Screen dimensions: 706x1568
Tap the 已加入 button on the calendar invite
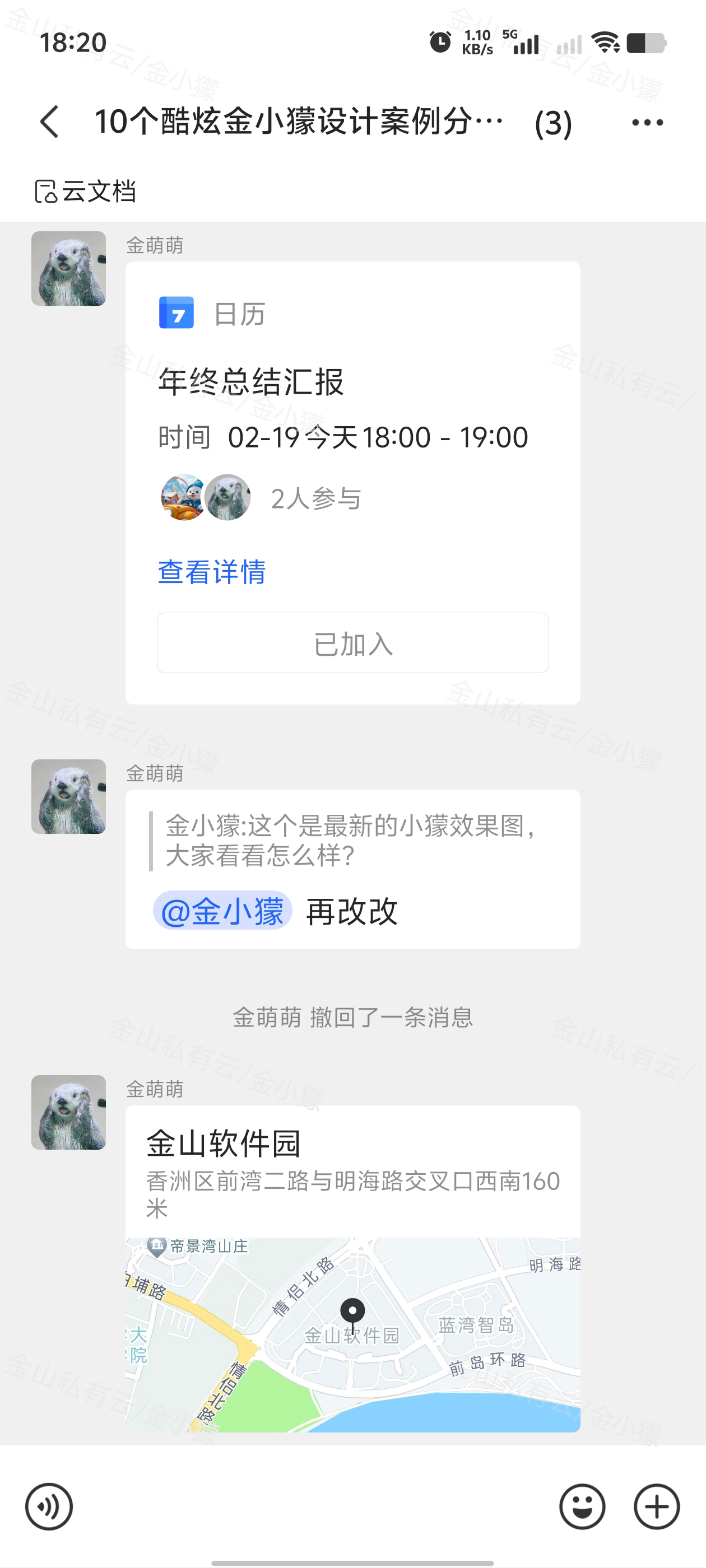(x=352, y=643)
